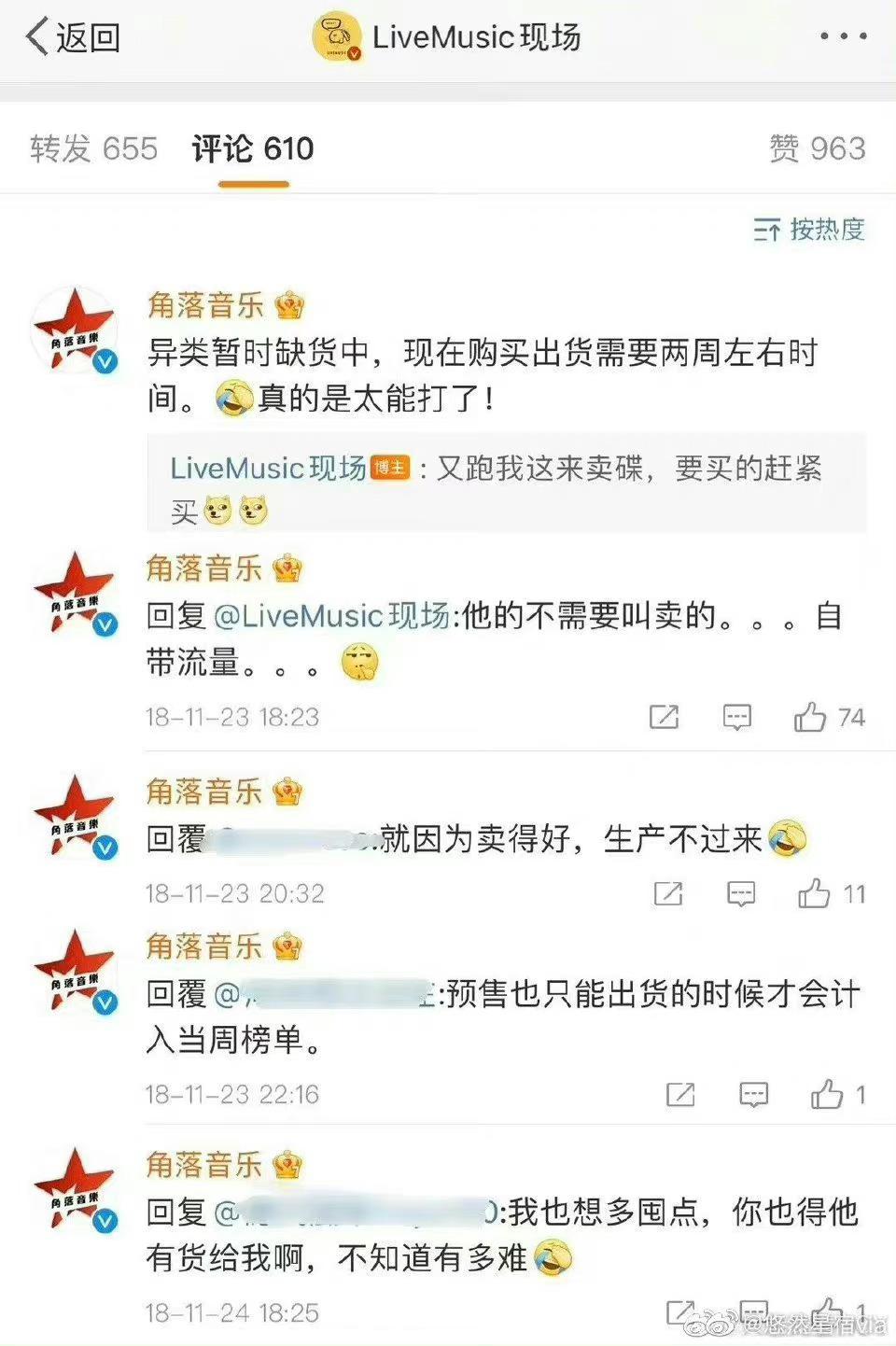The width and height of the screenshot is (896, 1346).
Task: Open the @LiveMusic现场 mention link
Action: point(331,616)
